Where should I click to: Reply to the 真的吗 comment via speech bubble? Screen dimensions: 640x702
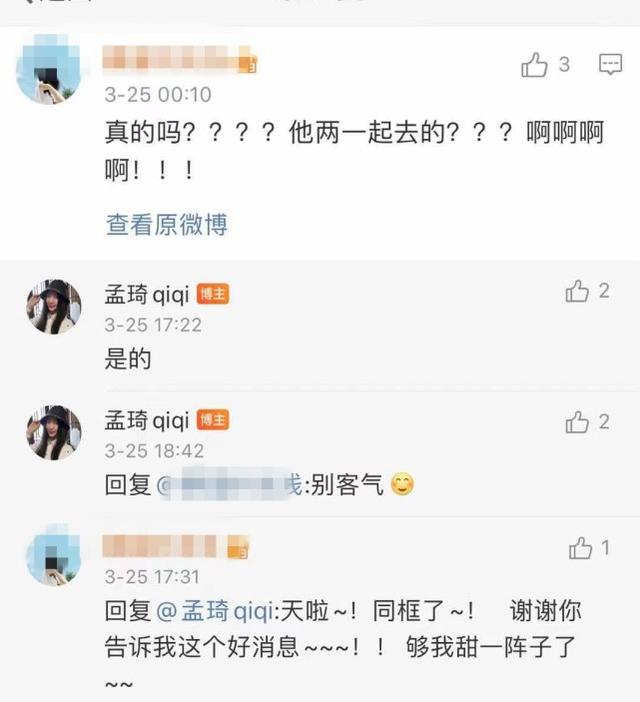click(610, 65)
